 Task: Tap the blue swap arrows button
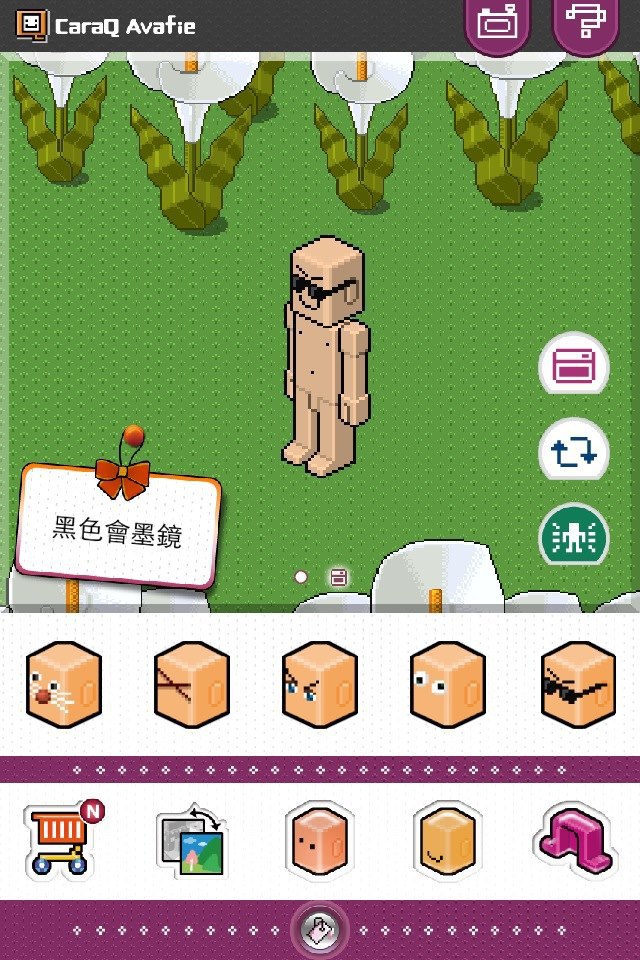(574, 452)
